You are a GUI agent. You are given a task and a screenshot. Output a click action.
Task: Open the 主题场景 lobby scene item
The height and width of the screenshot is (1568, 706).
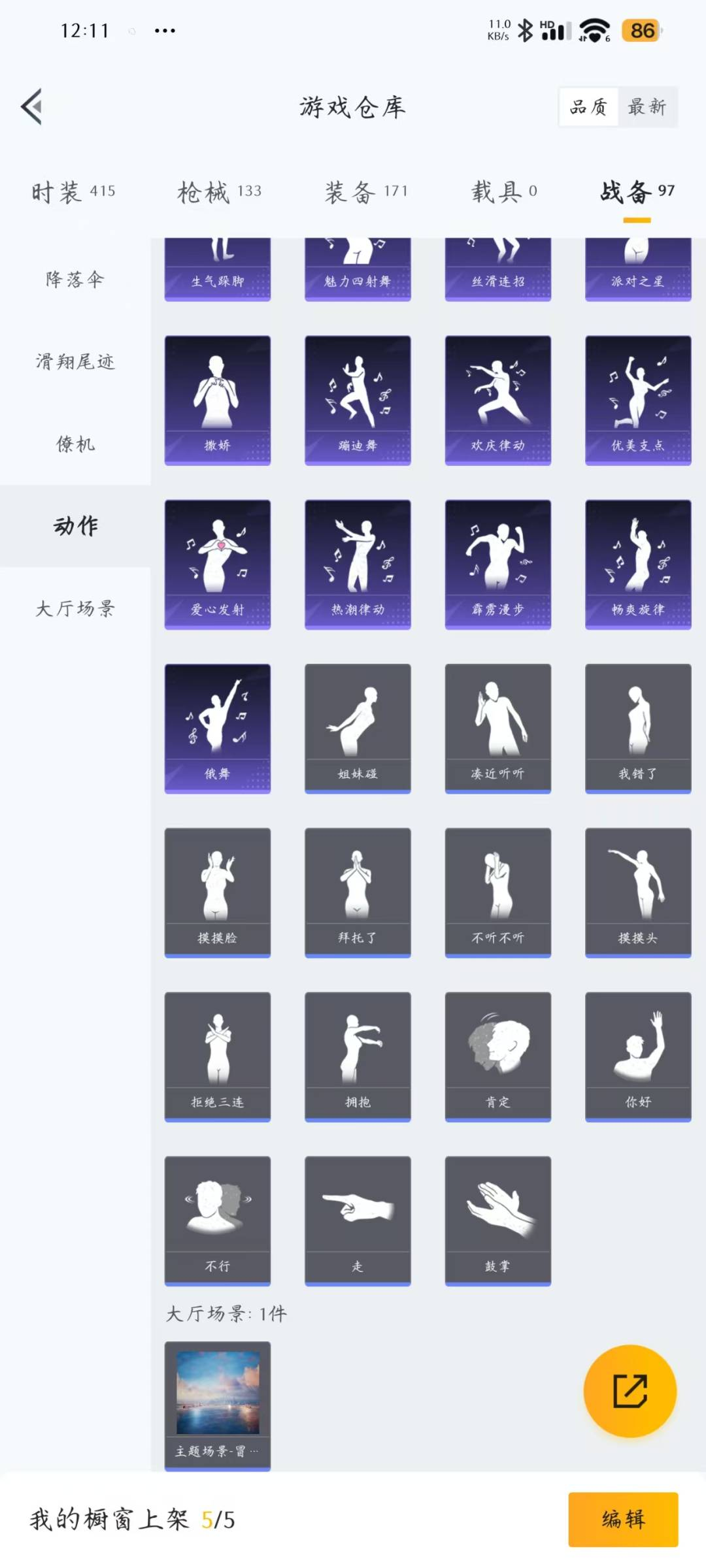[x=217, y=1405]
